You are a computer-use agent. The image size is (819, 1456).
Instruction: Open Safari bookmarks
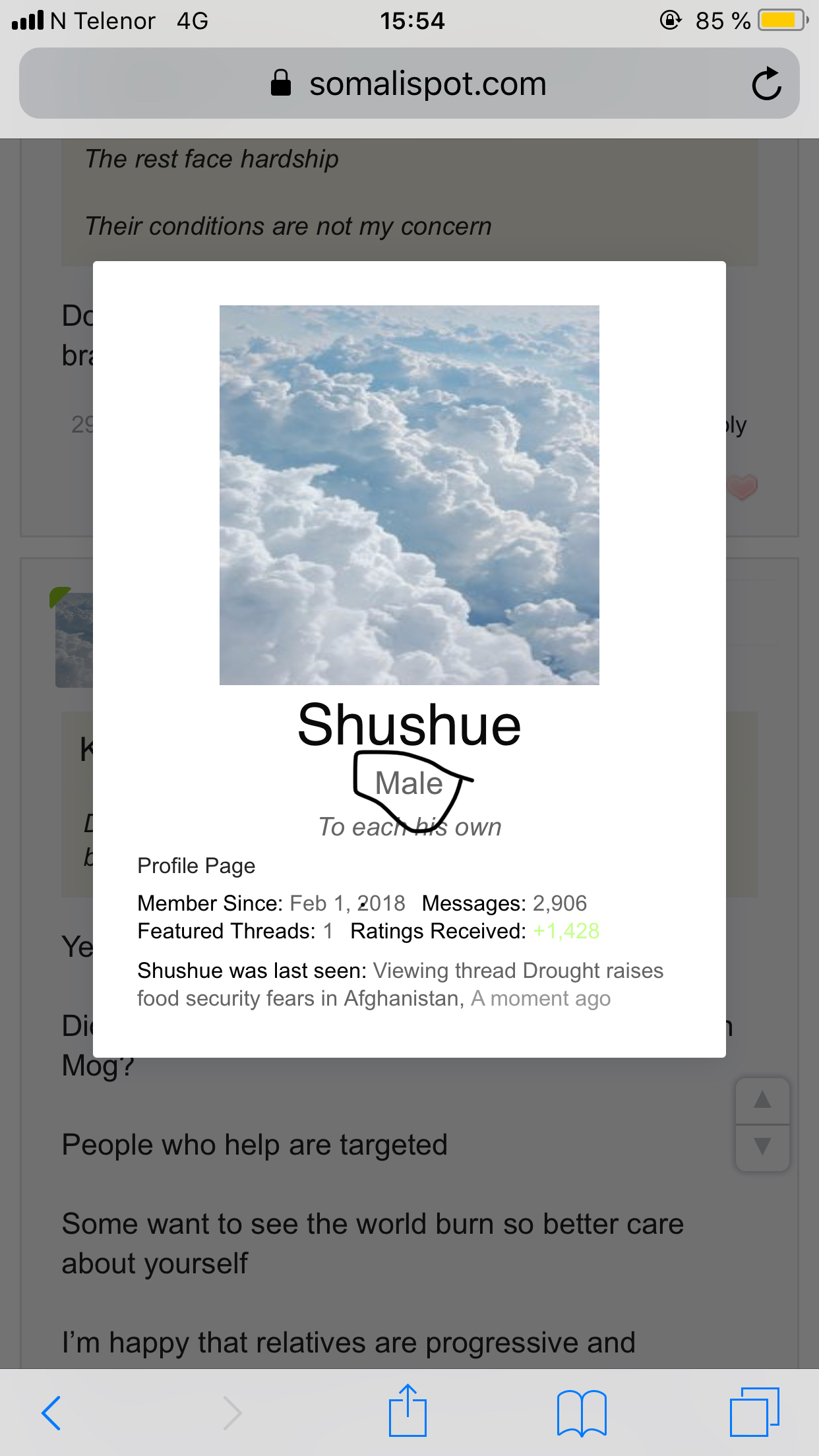(582, 1412)
